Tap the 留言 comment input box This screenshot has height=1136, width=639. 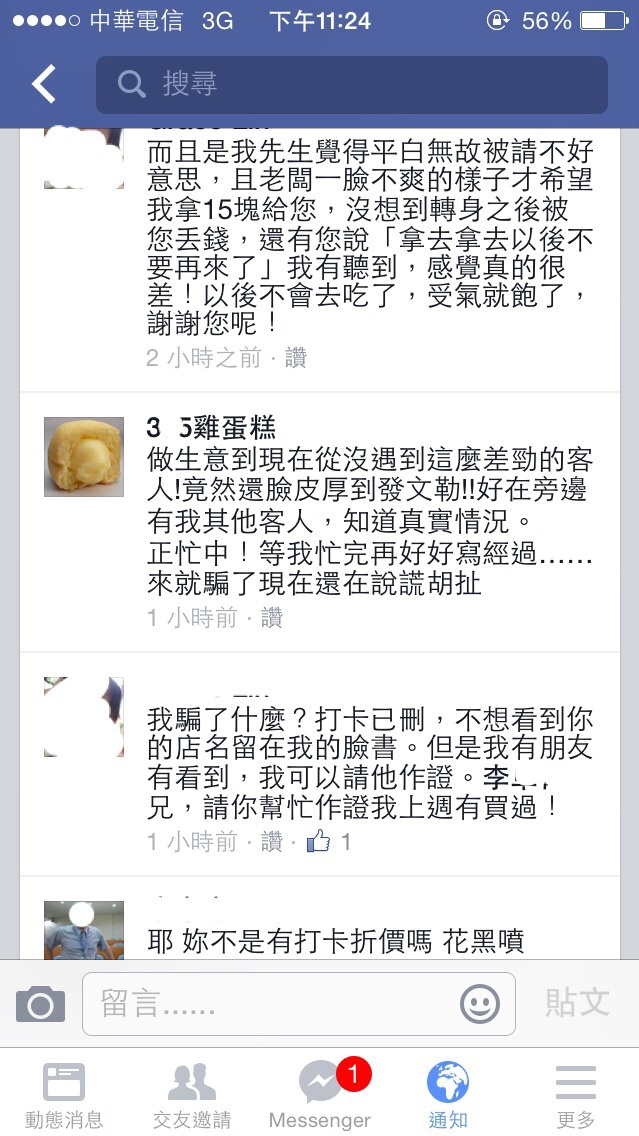tap(298, 1004)
